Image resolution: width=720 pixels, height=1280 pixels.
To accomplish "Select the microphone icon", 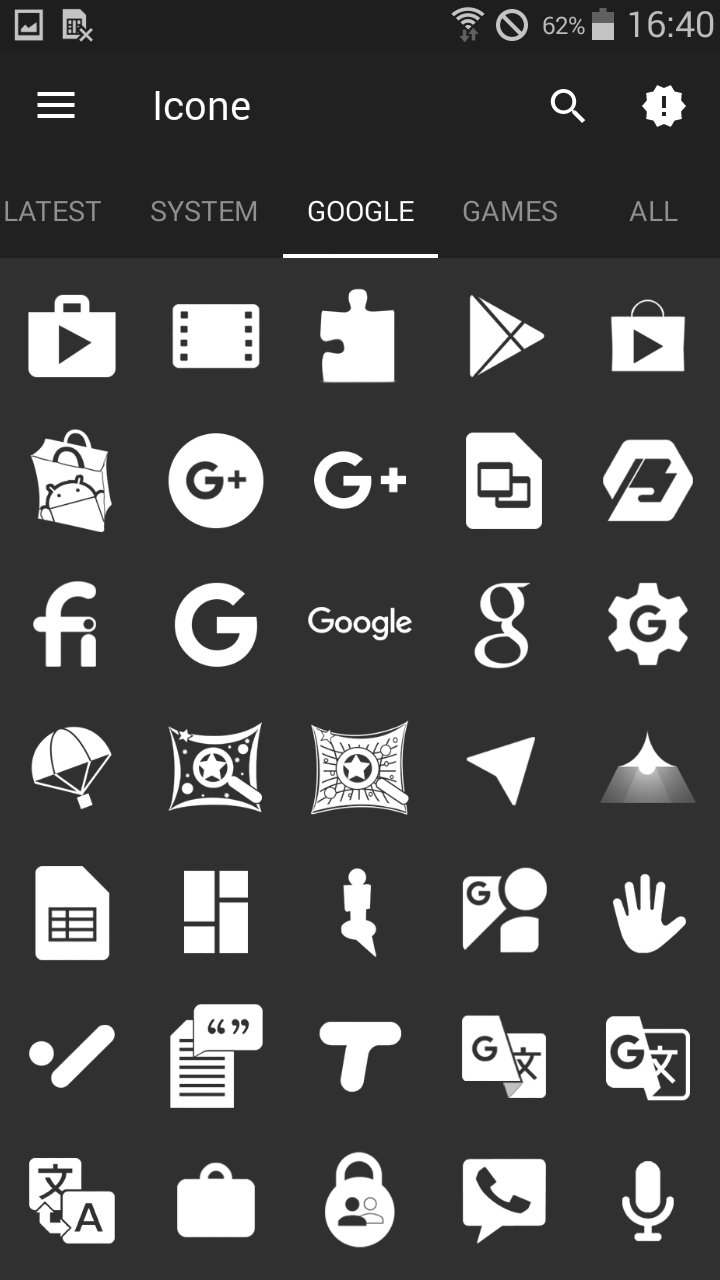I will [x=648, y=1201].
